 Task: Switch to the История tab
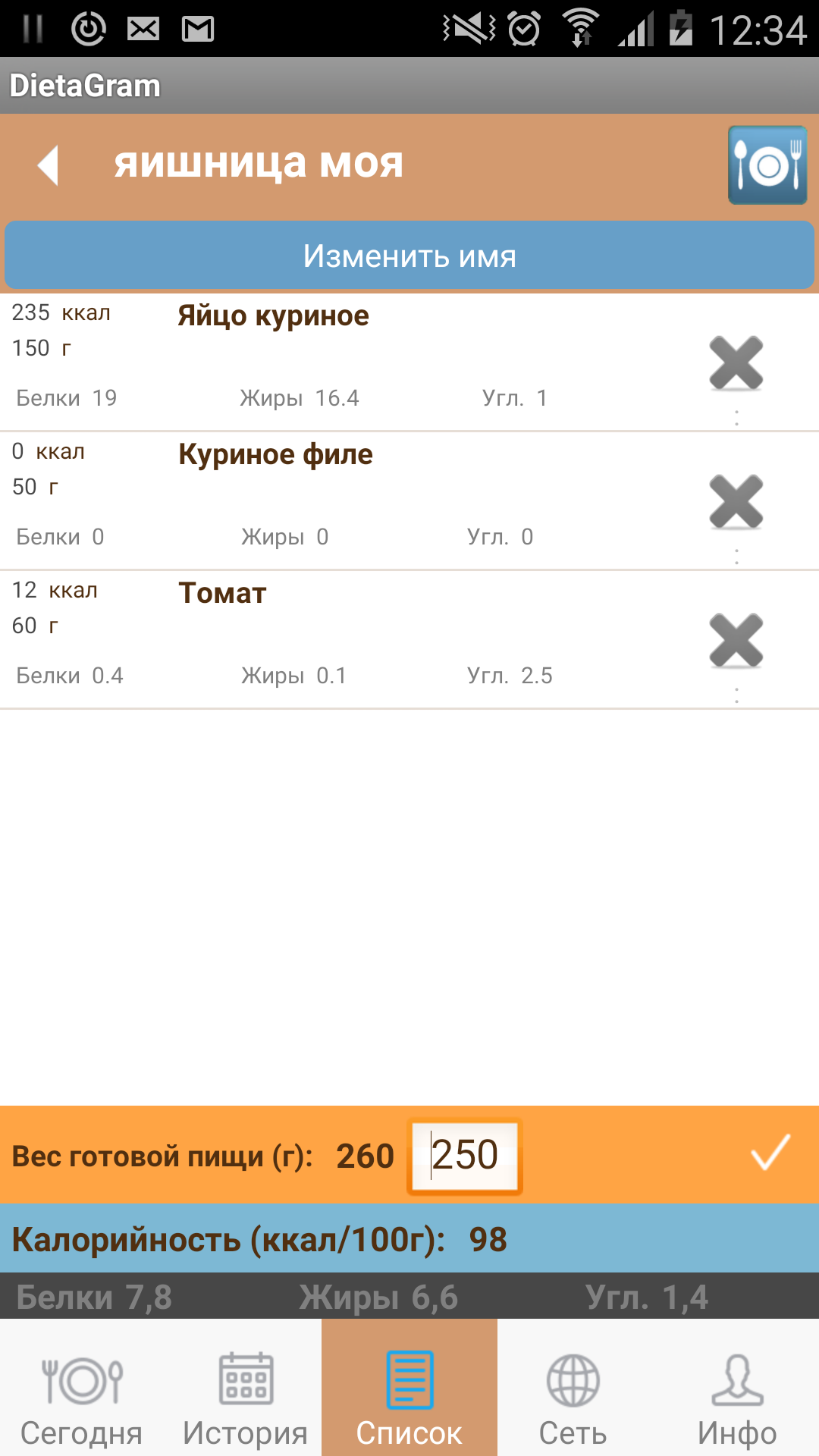click(245, 1397)
